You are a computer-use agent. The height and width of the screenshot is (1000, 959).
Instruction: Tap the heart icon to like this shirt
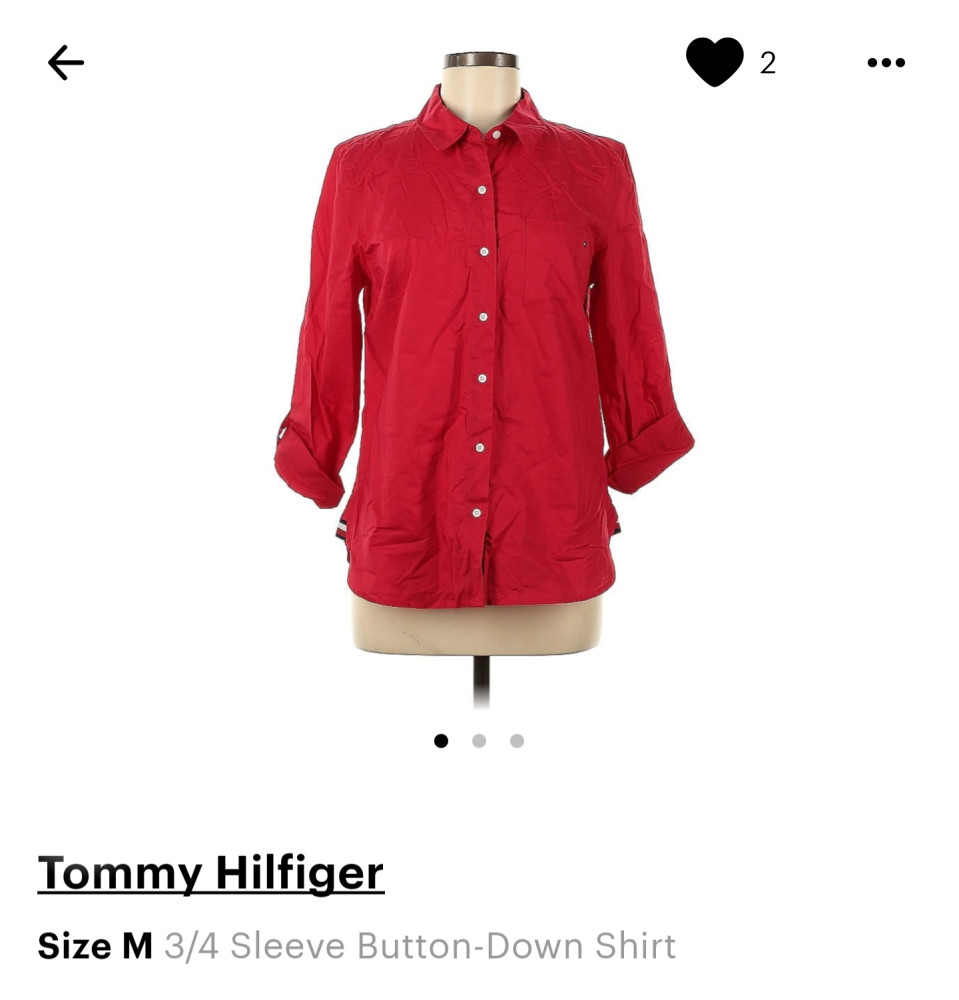pos(714,62)
